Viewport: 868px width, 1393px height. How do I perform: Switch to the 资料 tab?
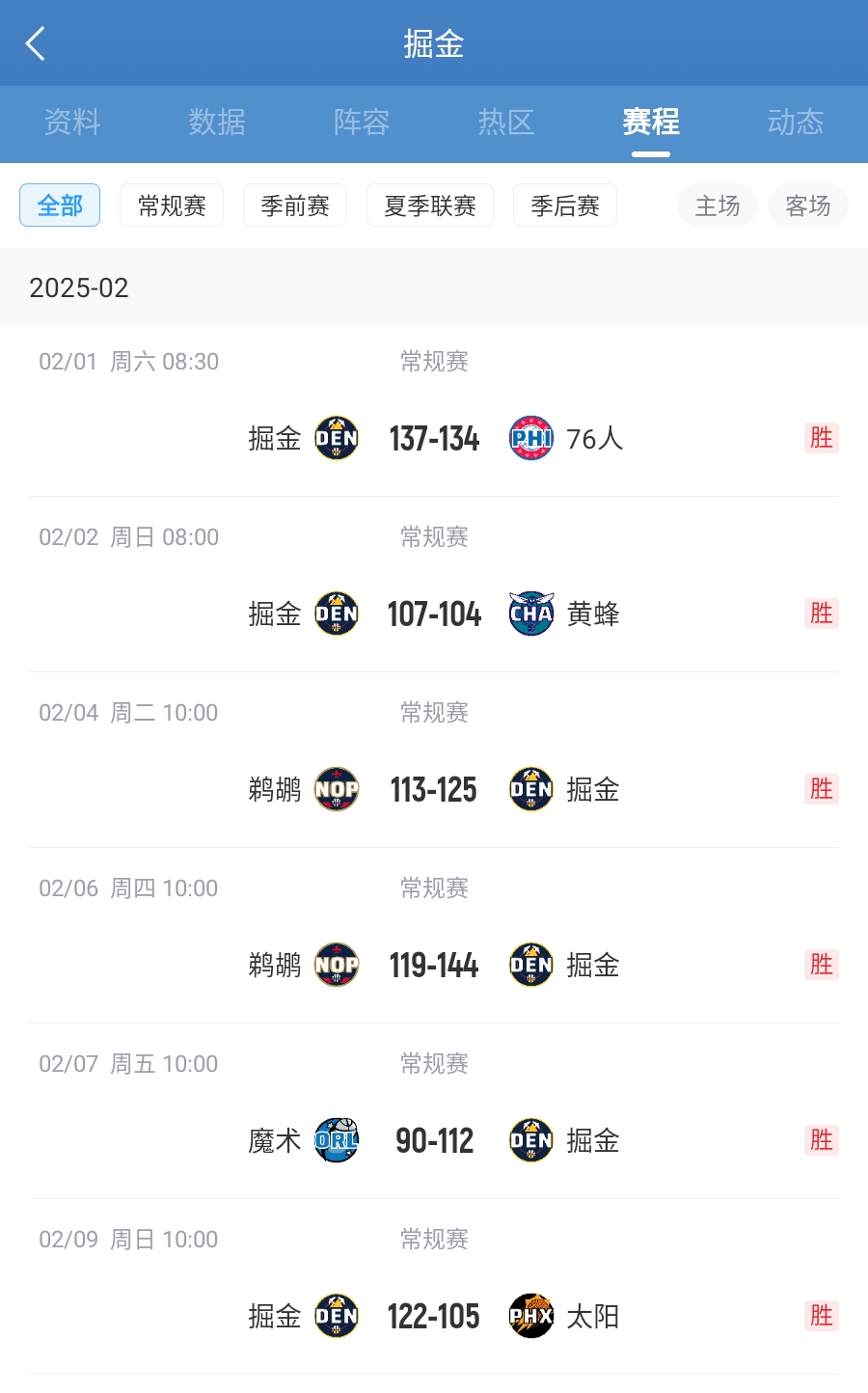click(x=72, y=123)
